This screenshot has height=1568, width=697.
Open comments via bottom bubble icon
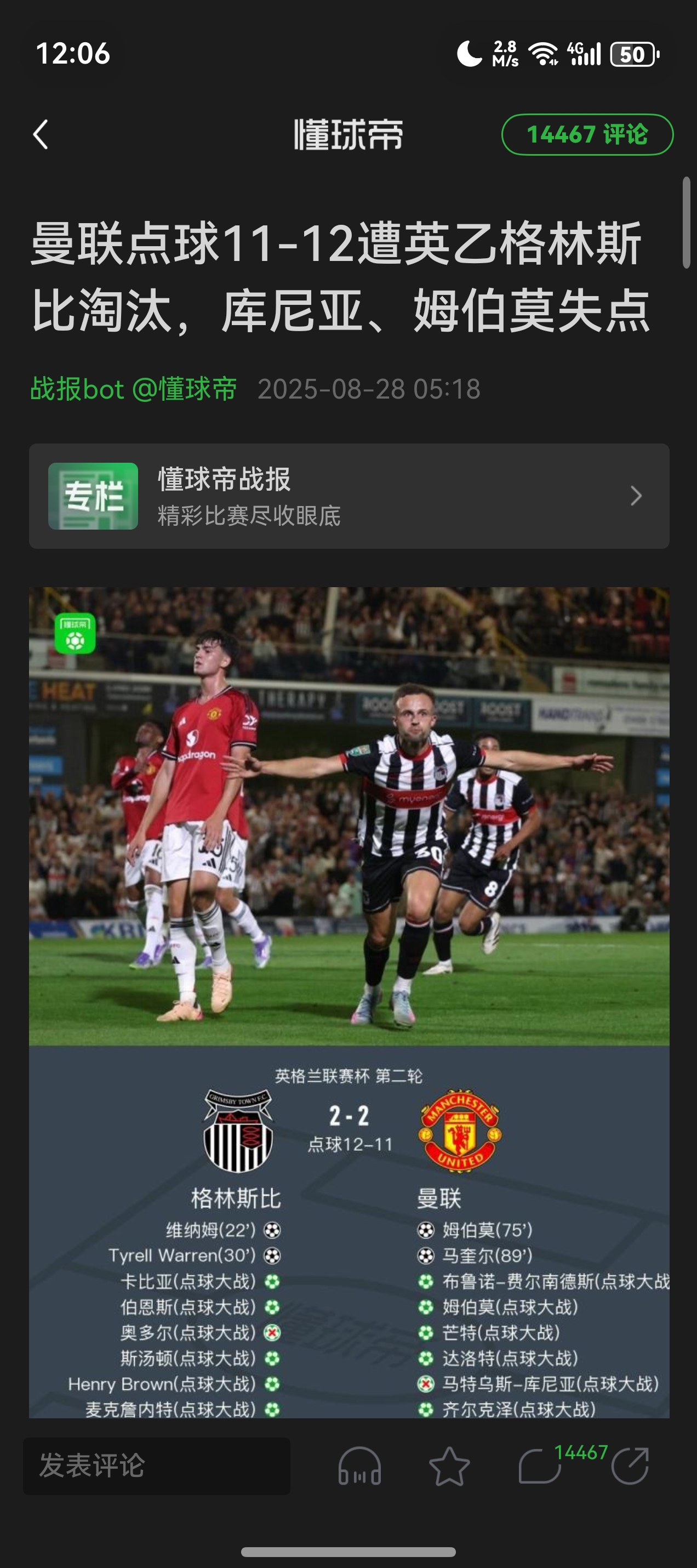[x=539, y=1467]
